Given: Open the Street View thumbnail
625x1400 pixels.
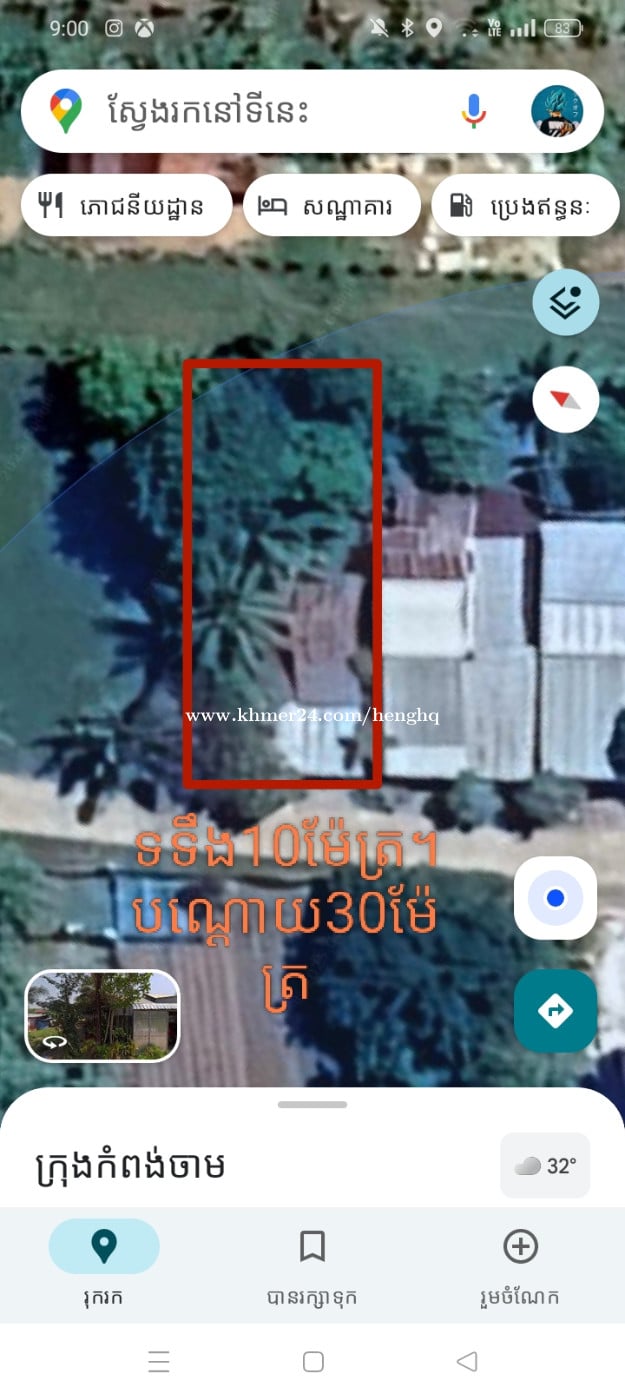Looking at the screenshot, I should point(102,1015).
